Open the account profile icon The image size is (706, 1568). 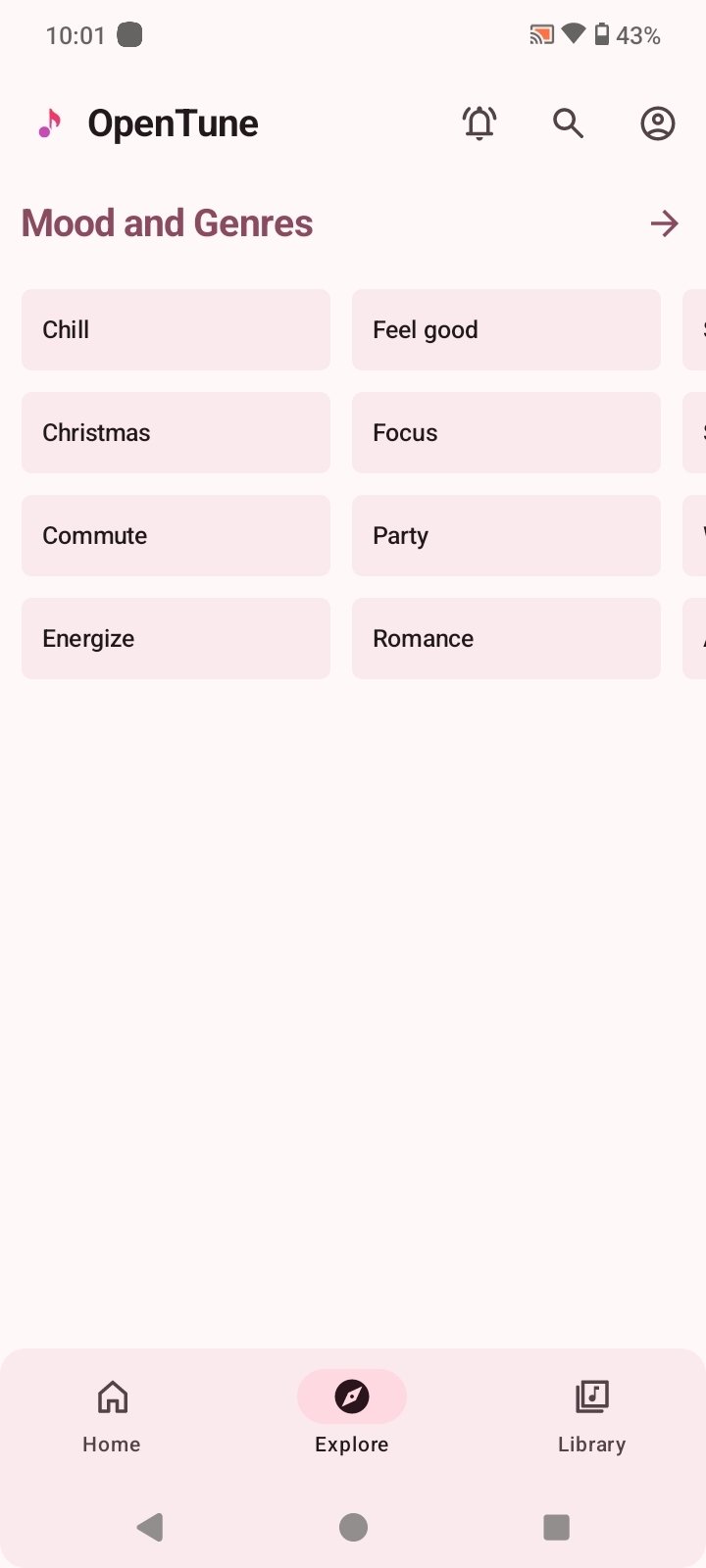[x=657, y=123]
